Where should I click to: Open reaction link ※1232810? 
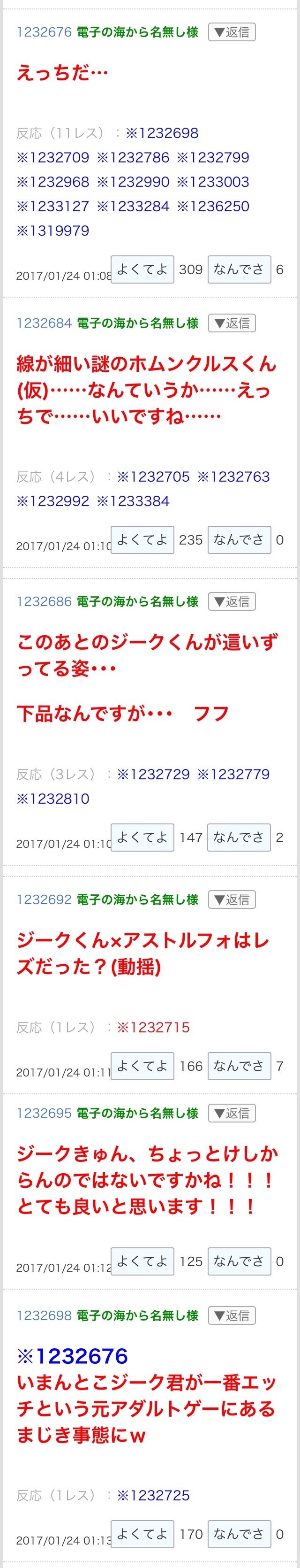click(x=53, y=799)
